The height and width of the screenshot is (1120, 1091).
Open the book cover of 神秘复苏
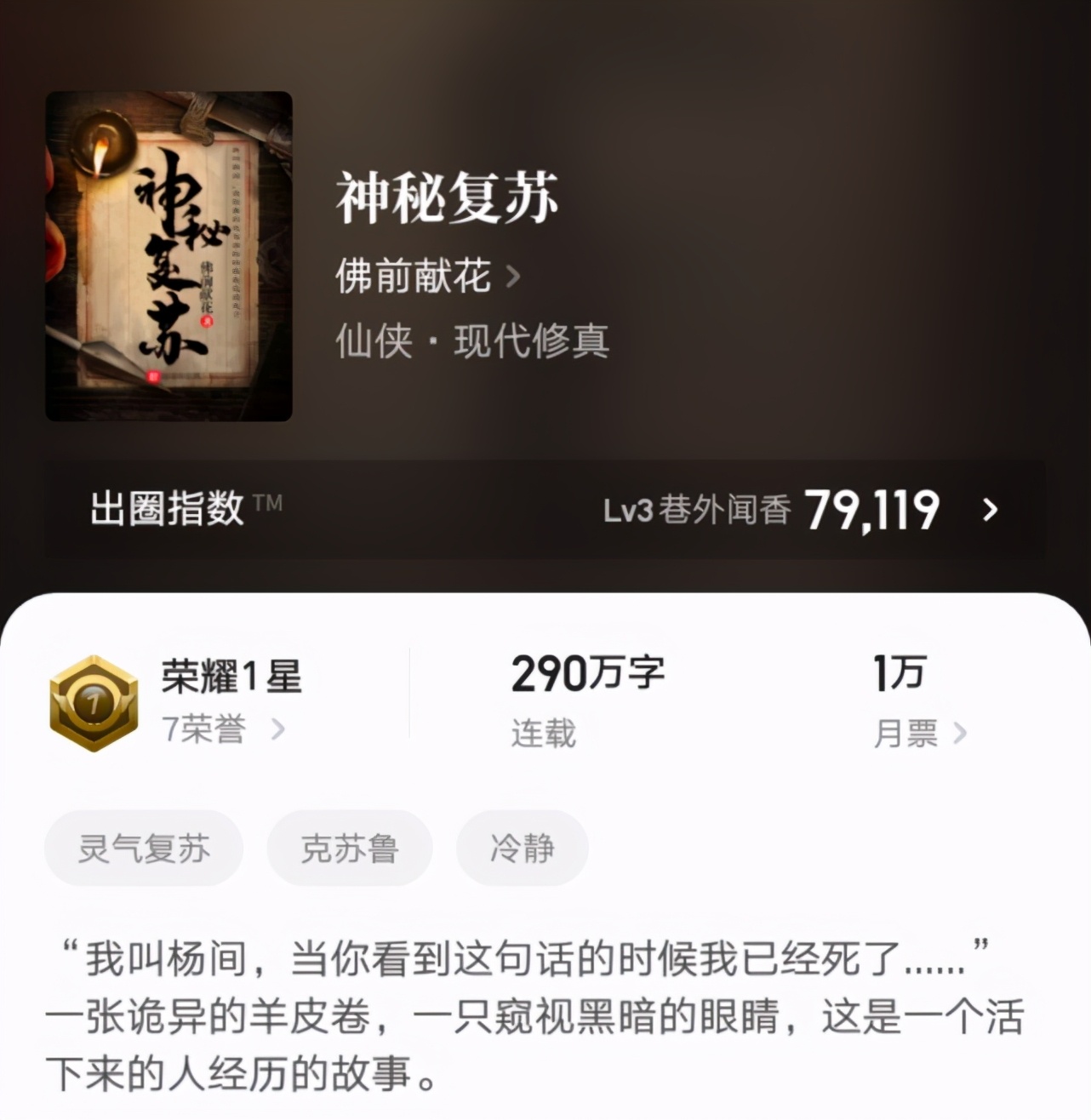(x=170, y=255)
